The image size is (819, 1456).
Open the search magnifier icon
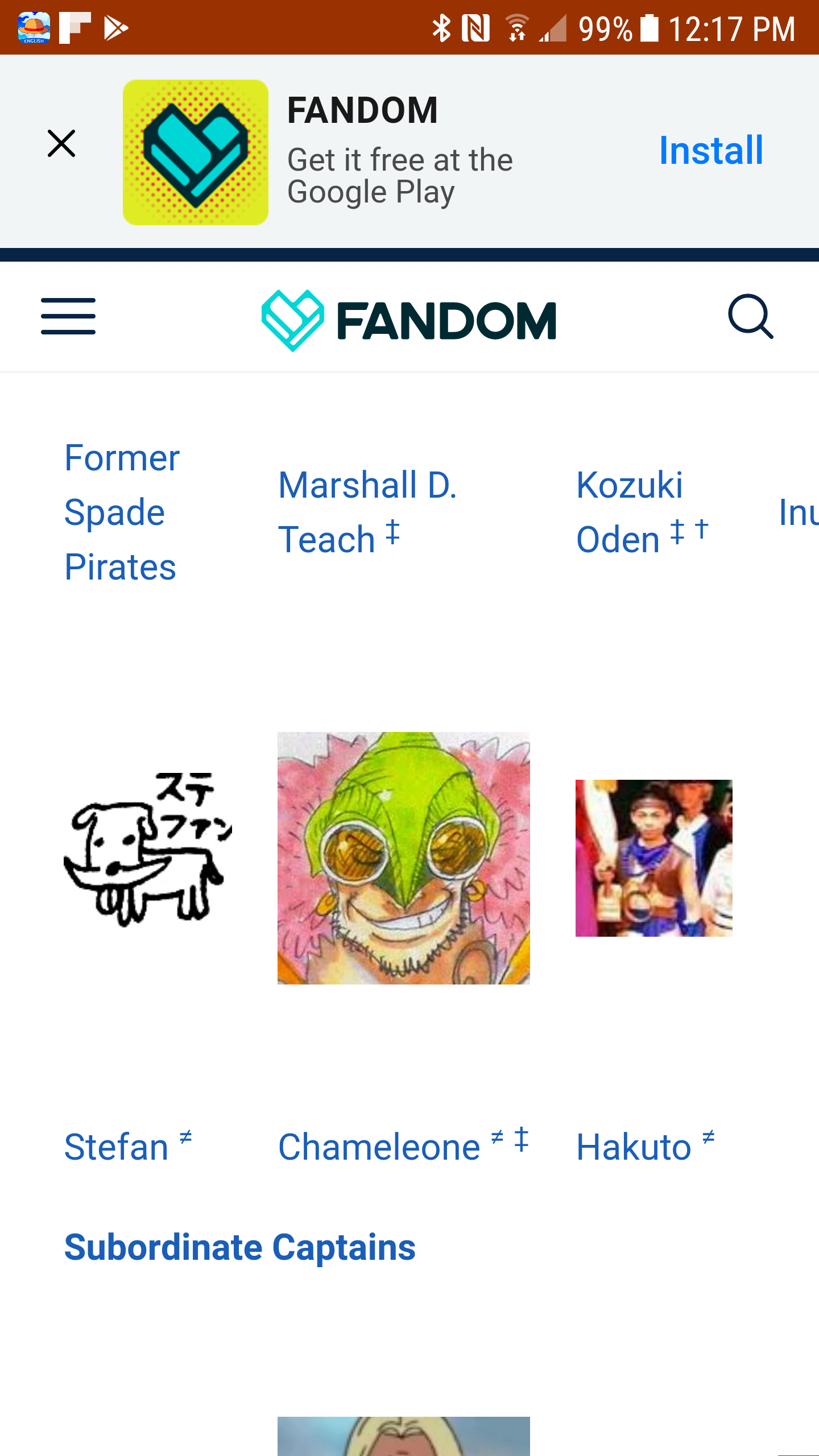click(x=750, y=316)
